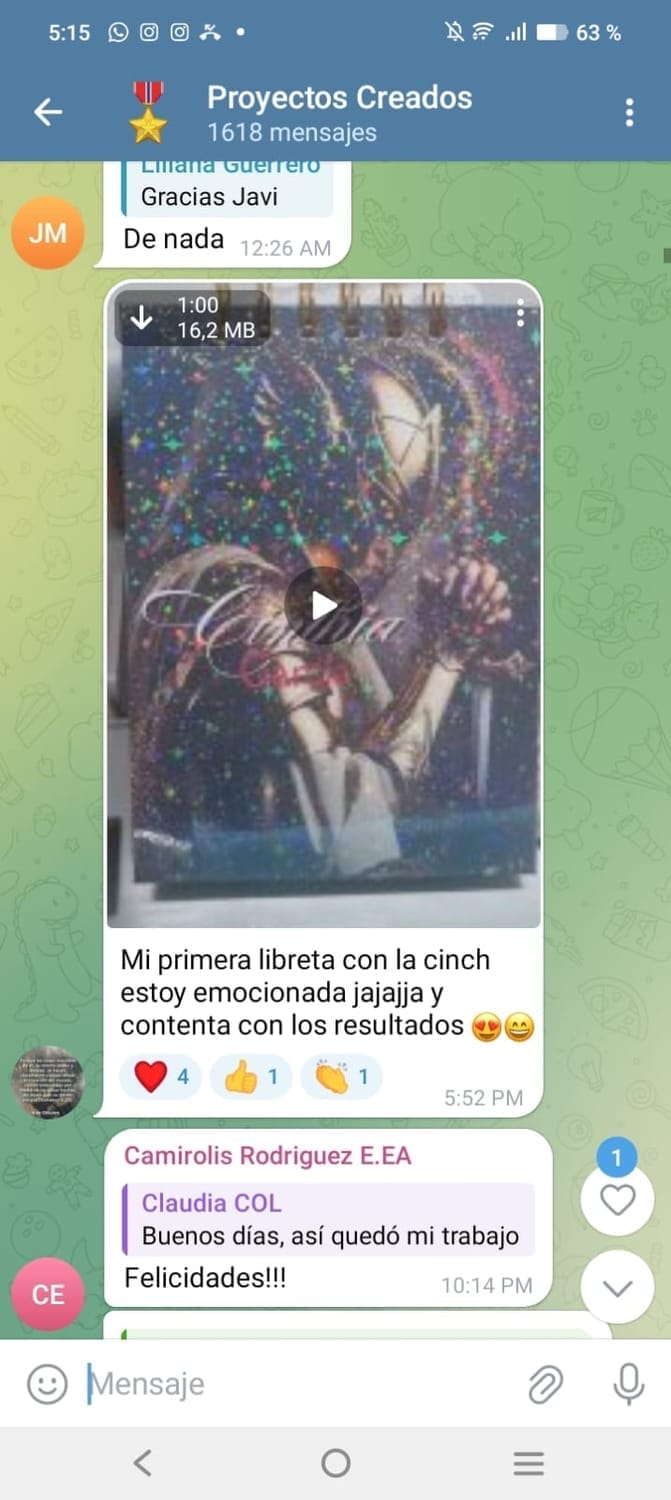
Task: Jump to the latest messages
Action: pos(617,1287)
